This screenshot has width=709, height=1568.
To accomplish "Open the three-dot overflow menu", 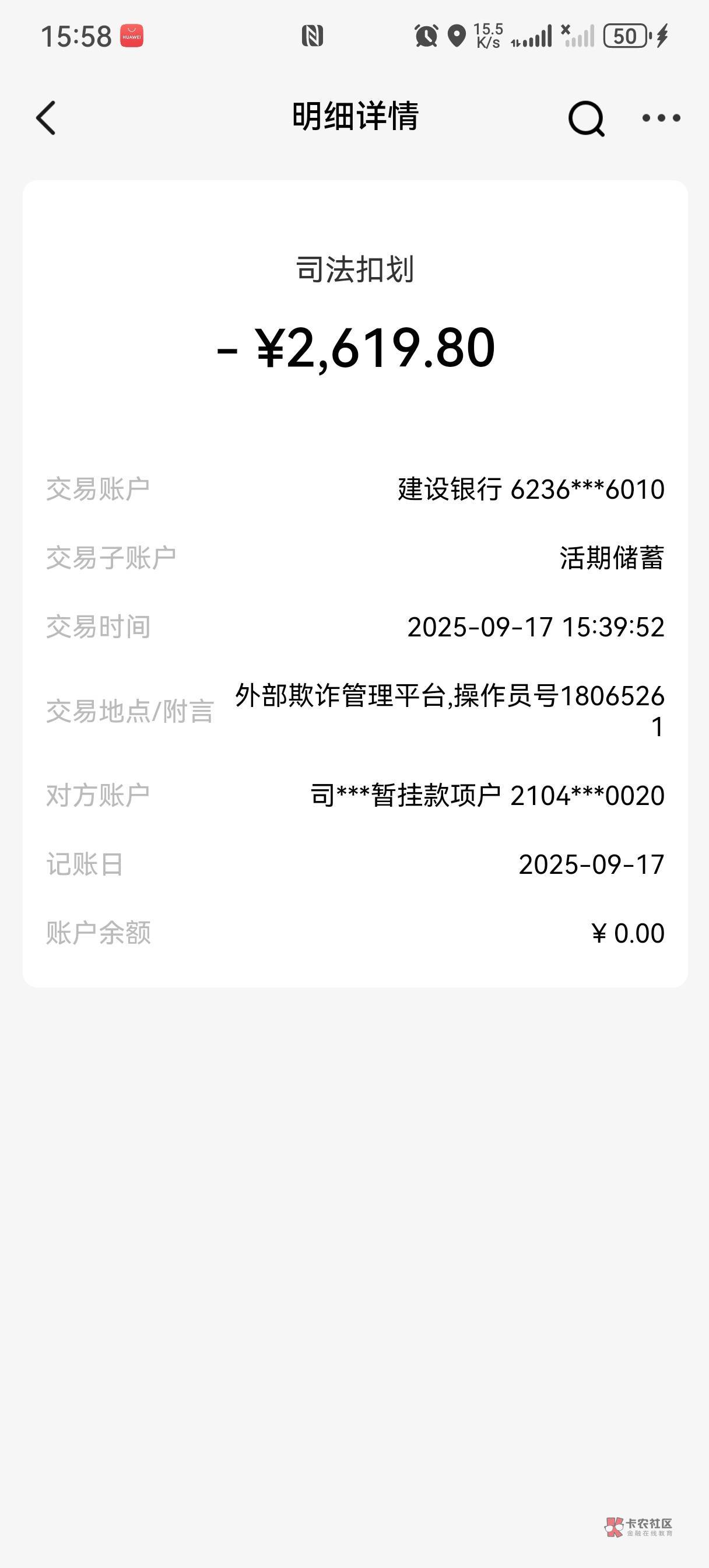I will [x=661, y=117].
